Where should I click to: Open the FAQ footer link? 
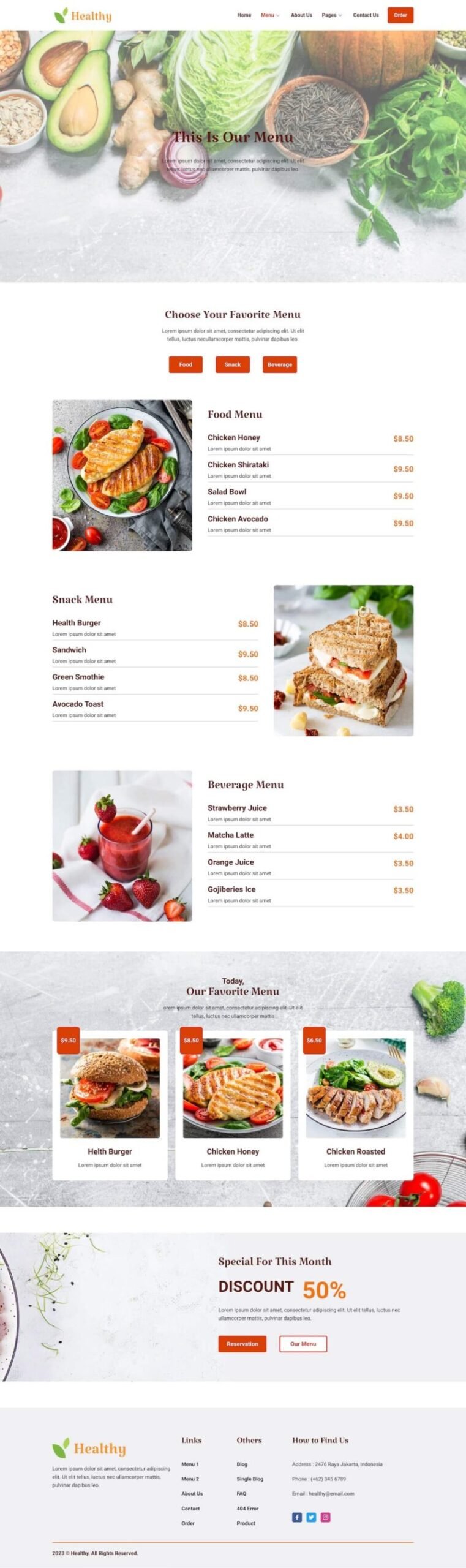[241, 1493]
